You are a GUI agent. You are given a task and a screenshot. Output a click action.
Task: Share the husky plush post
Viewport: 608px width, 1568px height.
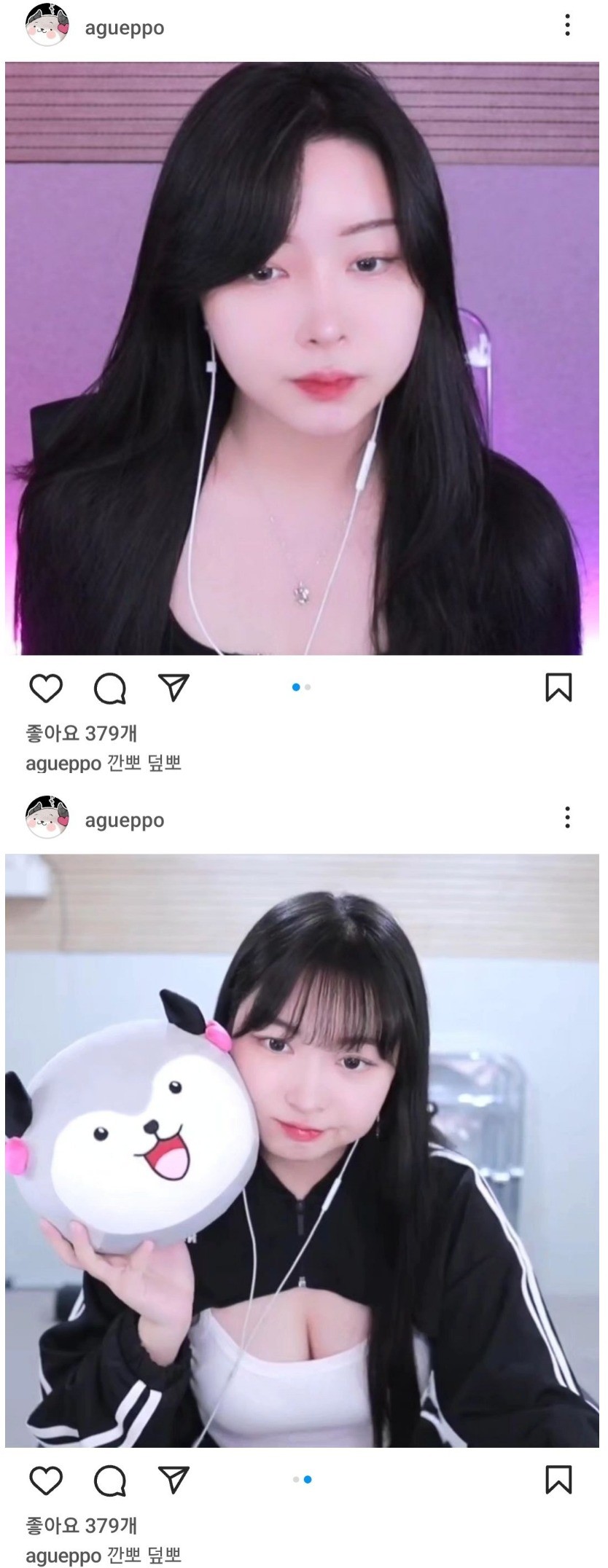click(174, 1479)
